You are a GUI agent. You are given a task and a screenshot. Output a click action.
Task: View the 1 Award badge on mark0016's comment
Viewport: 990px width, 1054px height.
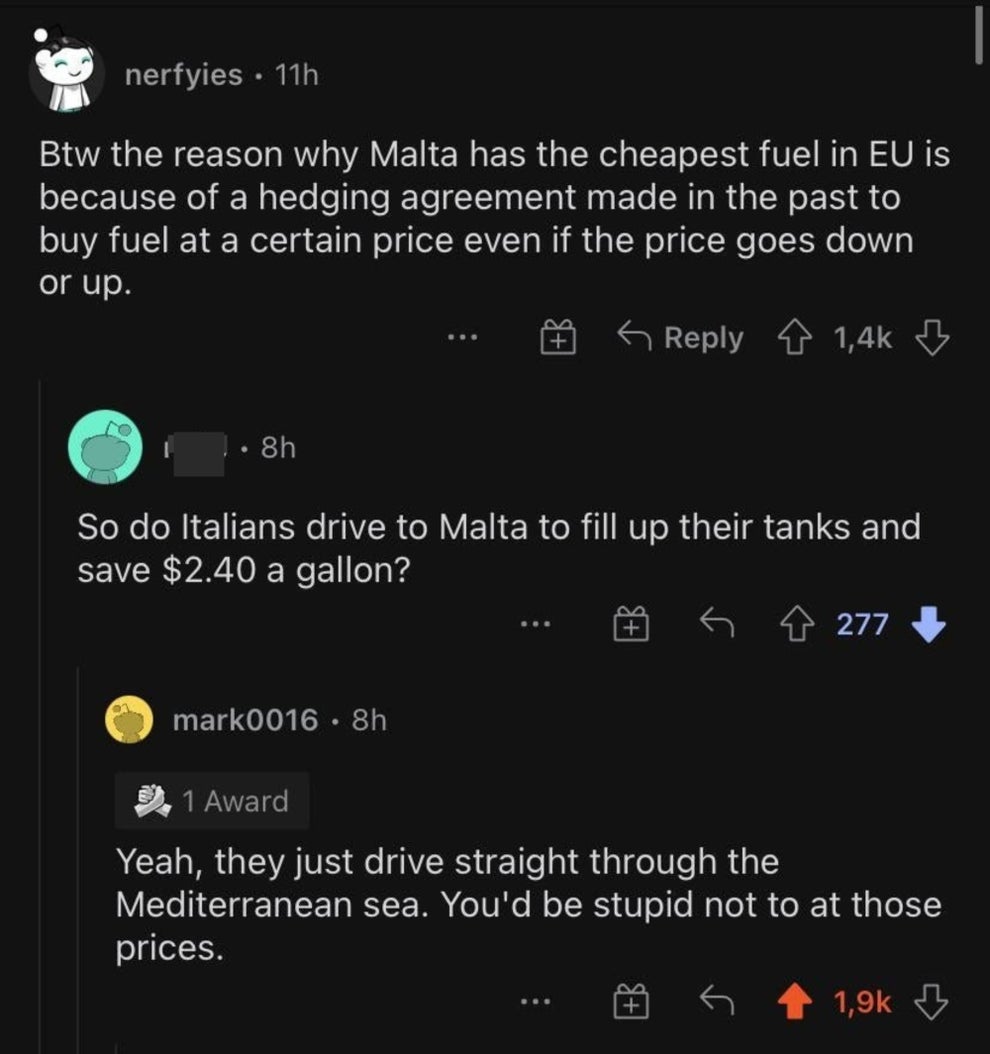(x=212, y=801)
